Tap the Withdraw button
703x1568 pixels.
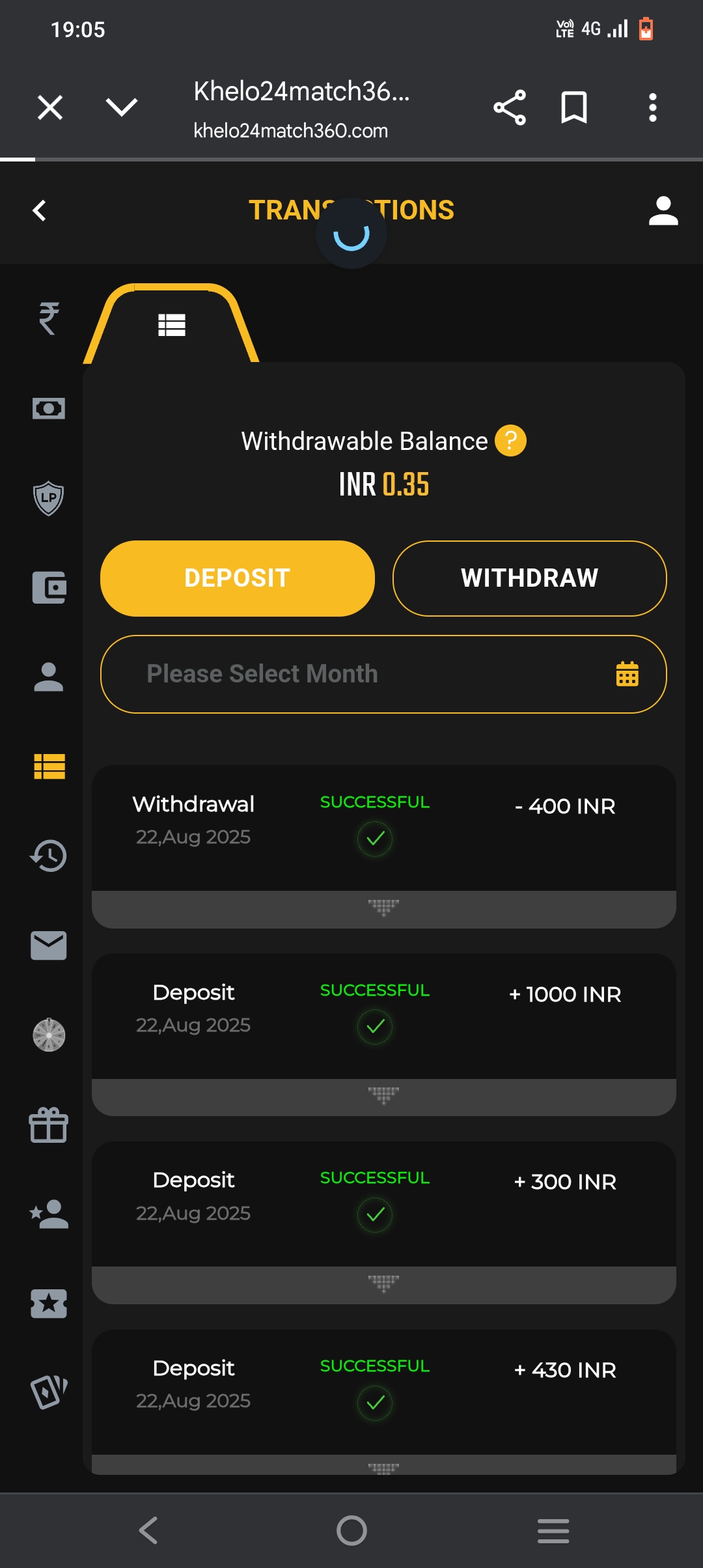click(x=529, y=578)
